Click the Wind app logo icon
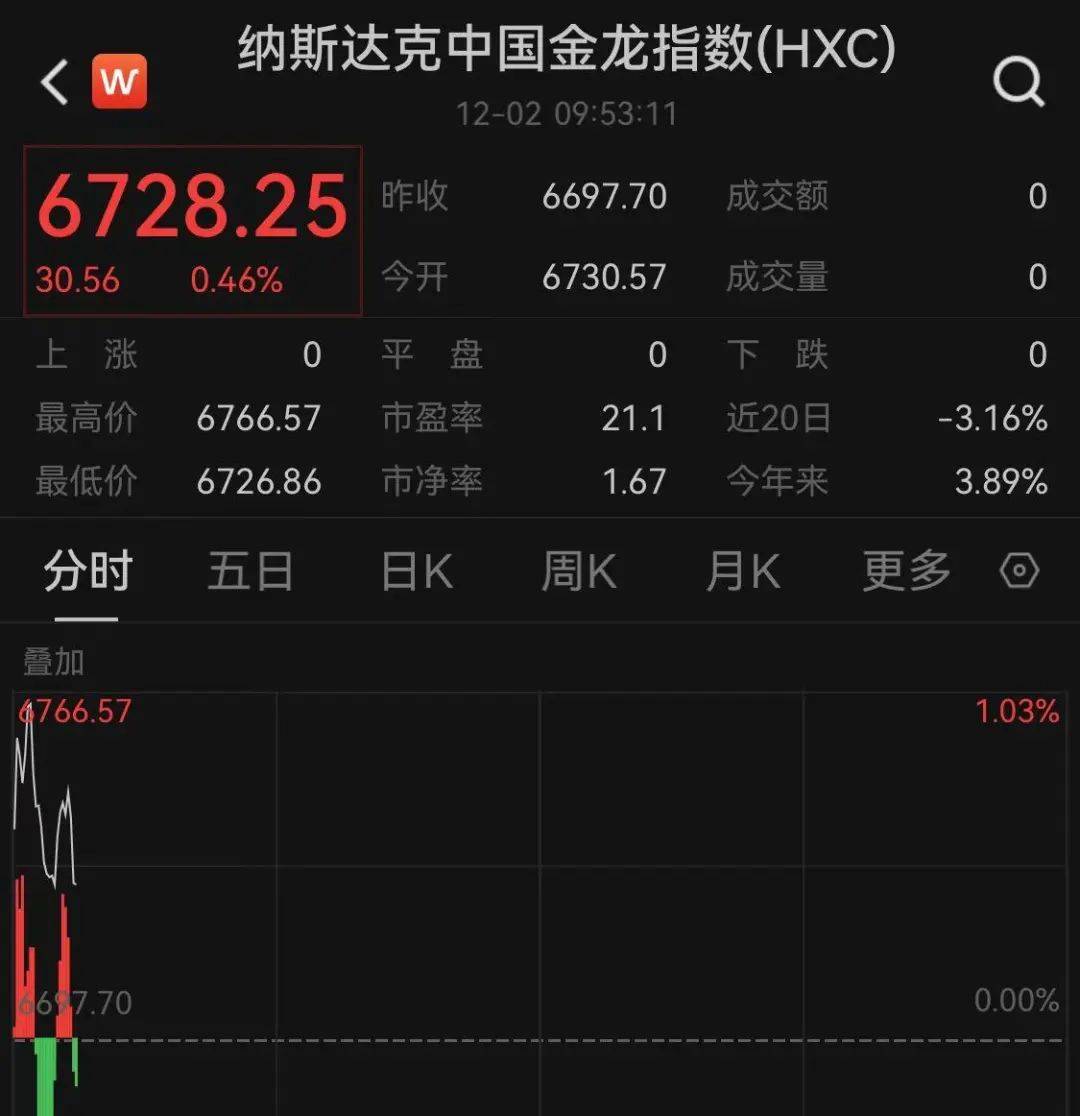The width and height of the screenshot is (1080, 1116). click(121, 81)
